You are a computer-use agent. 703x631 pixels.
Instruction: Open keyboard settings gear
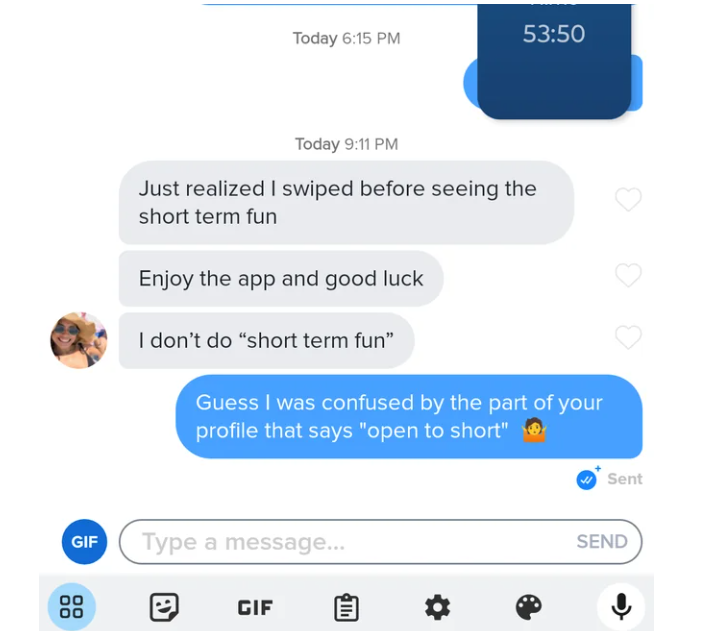tap(437, 607)
